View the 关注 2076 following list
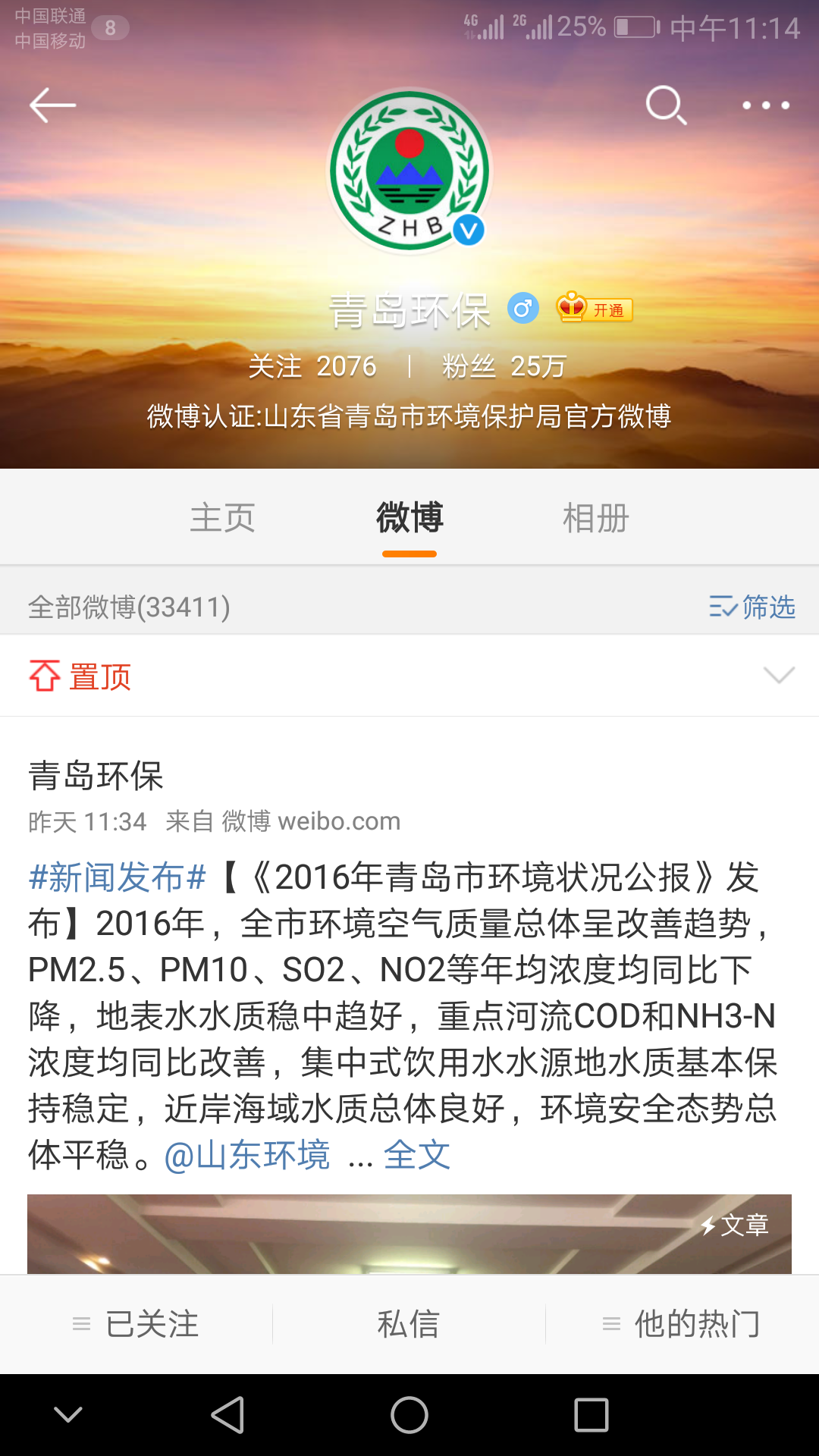The height and width of the screenshot is (1456, 819). point(312,366)
